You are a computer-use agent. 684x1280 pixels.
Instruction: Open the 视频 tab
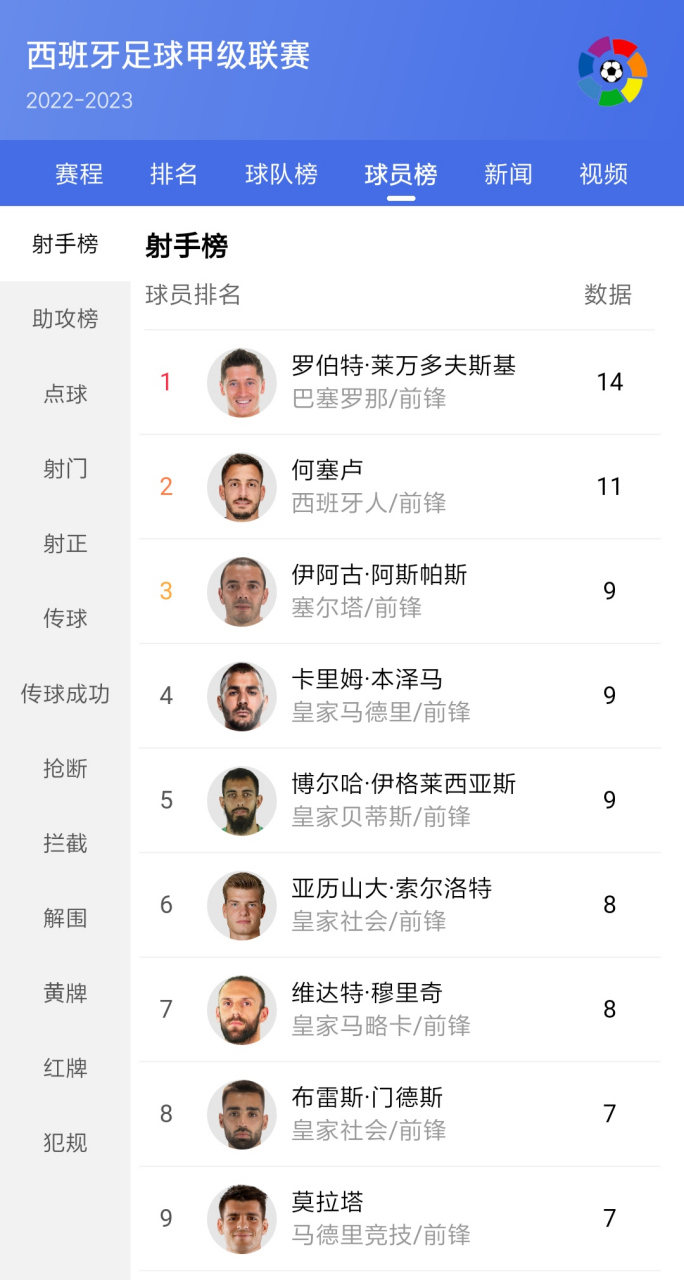click(x=603, y=174)
